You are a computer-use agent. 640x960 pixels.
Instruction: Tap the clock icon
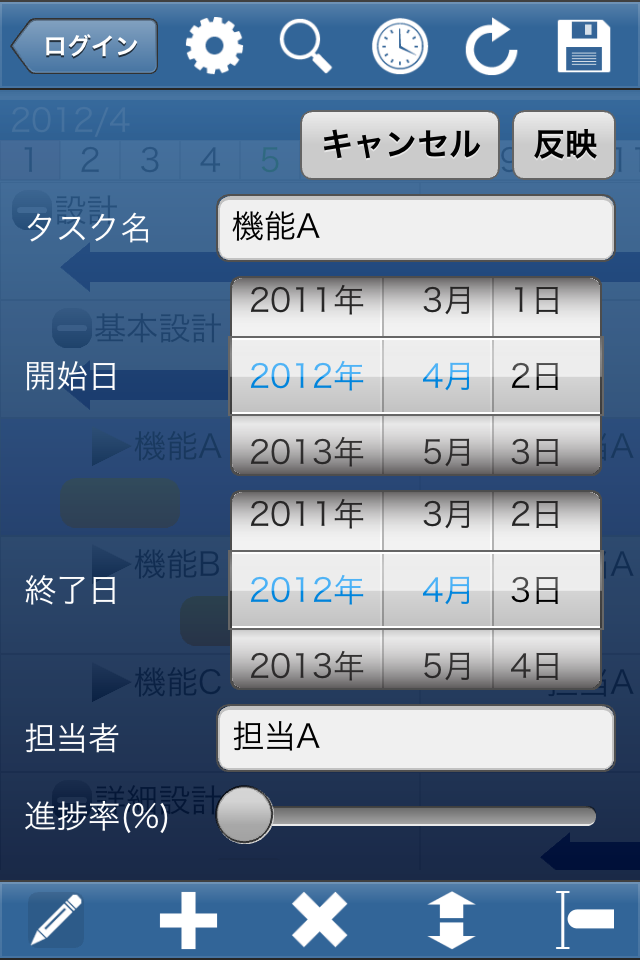click(x=400, y=46)
